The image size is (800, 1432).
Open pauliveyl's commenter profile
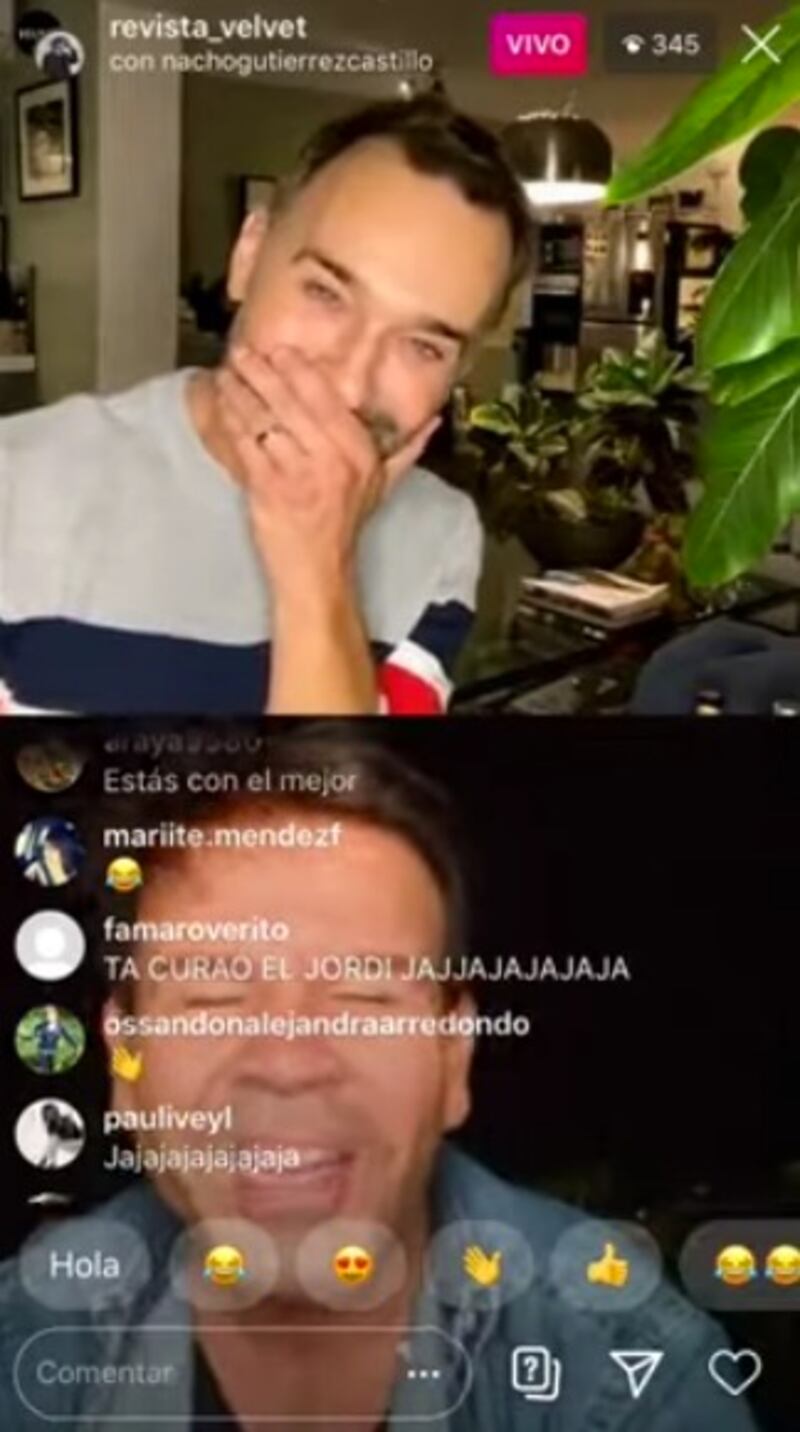[x=50, y=1134]
